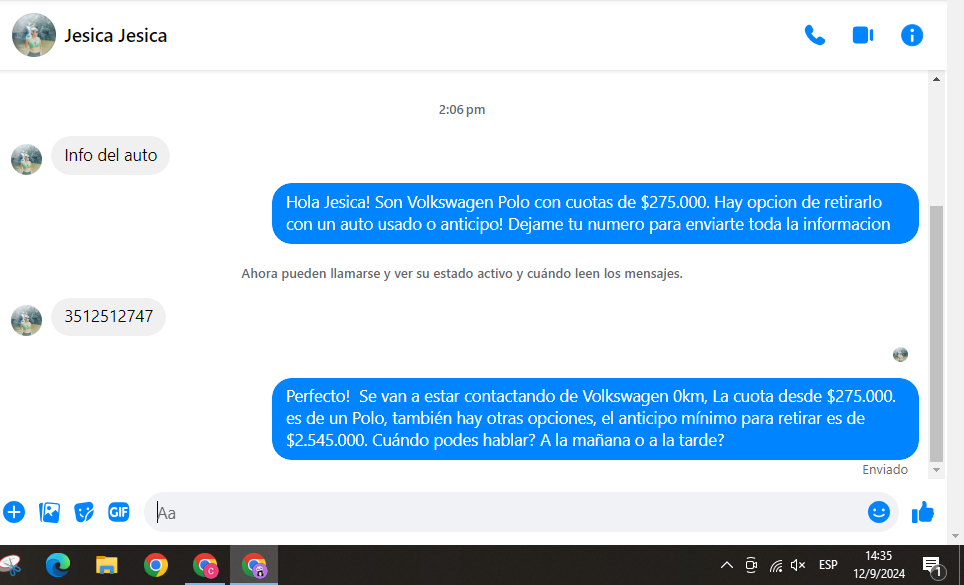Open more actions plus button
The width and height of the screenshot is (964, 585).
coord(14,512)
